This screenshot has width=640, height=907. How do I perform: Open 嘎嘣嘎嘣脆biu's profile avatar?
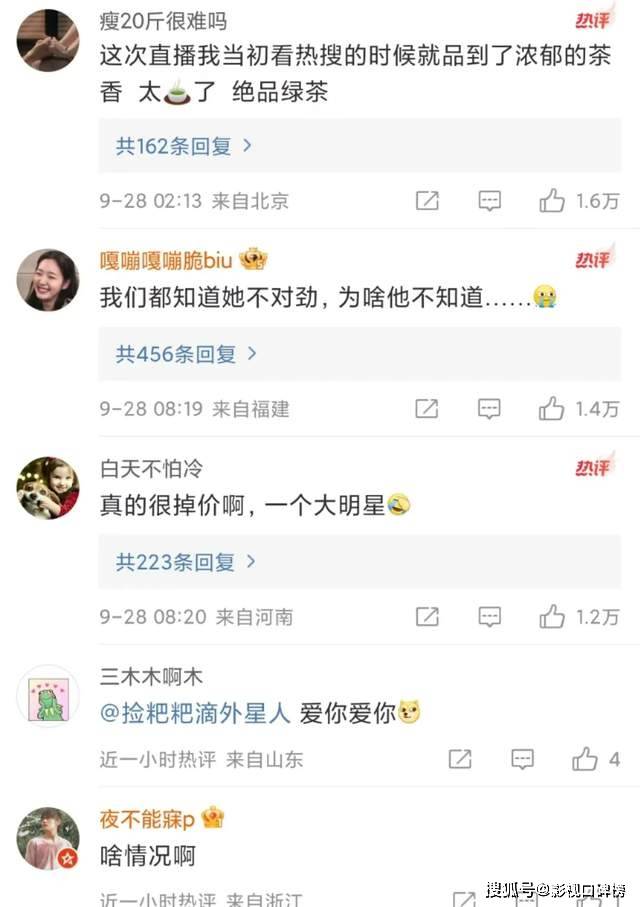[47, 280]
